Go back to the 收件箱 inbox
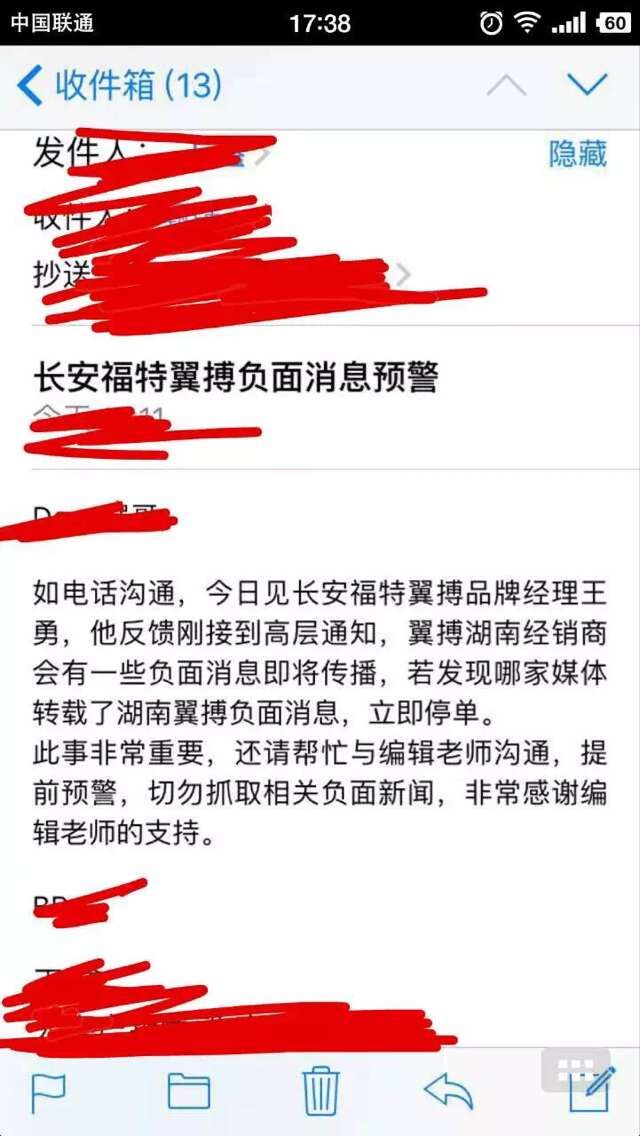Screen dimensions: 640x1136 click(118, 86)
